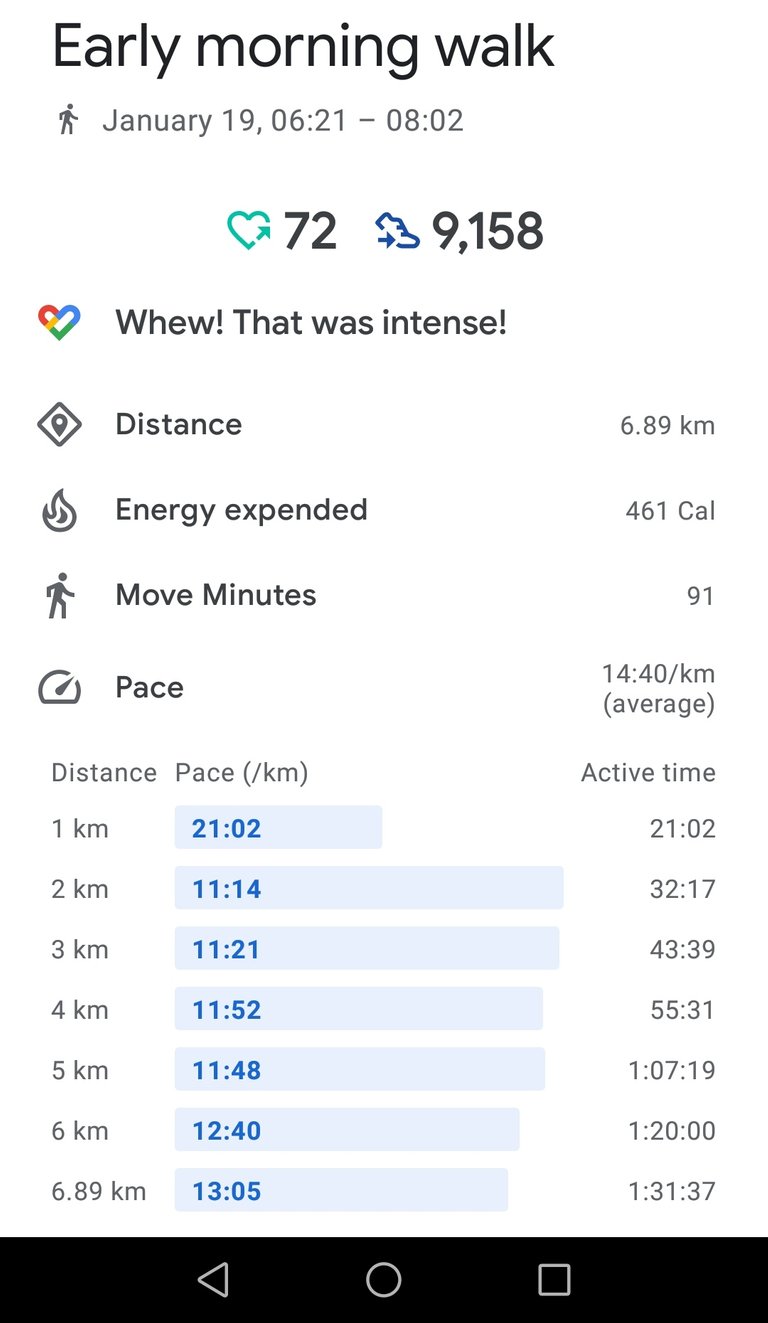
Task: Tap the home button in navigation bar
Action: (x=384, y=1279)
